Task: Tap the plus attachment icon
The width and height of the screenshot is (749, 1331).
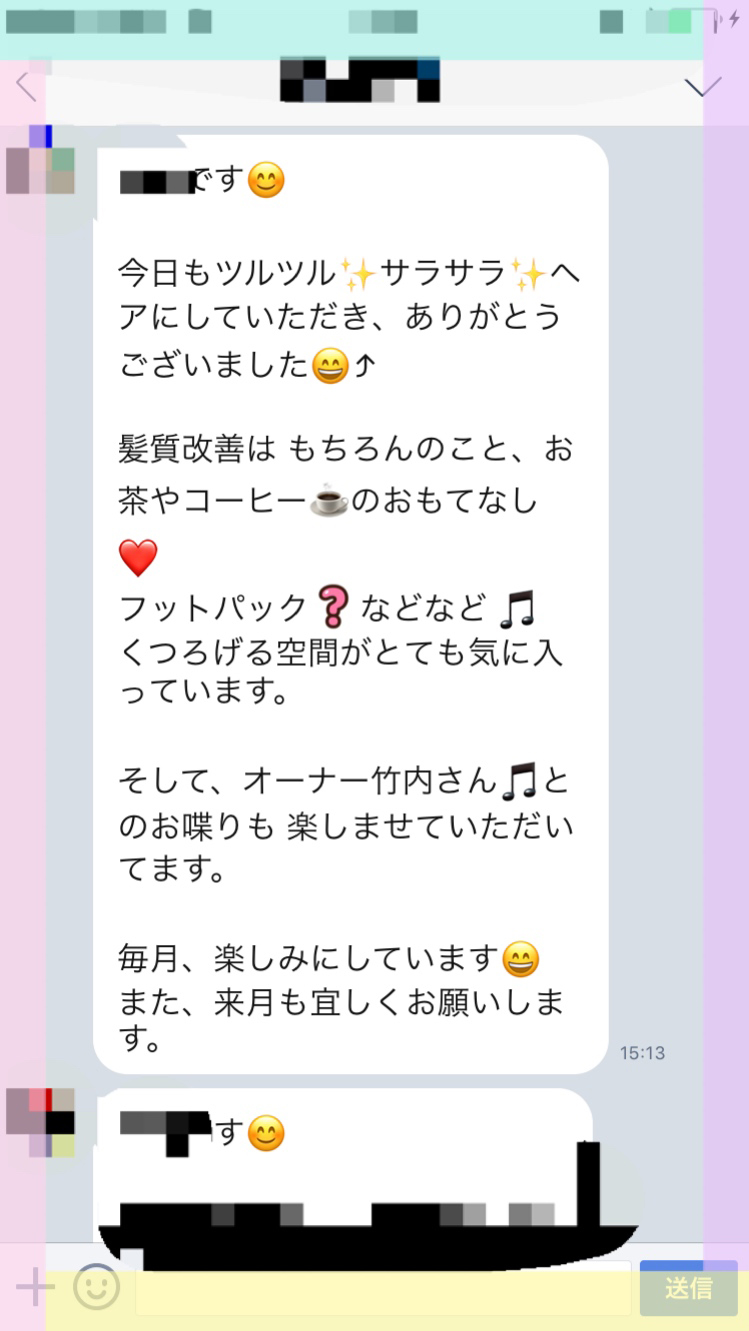Action: pyautogui.click(x=35, y=1288)
